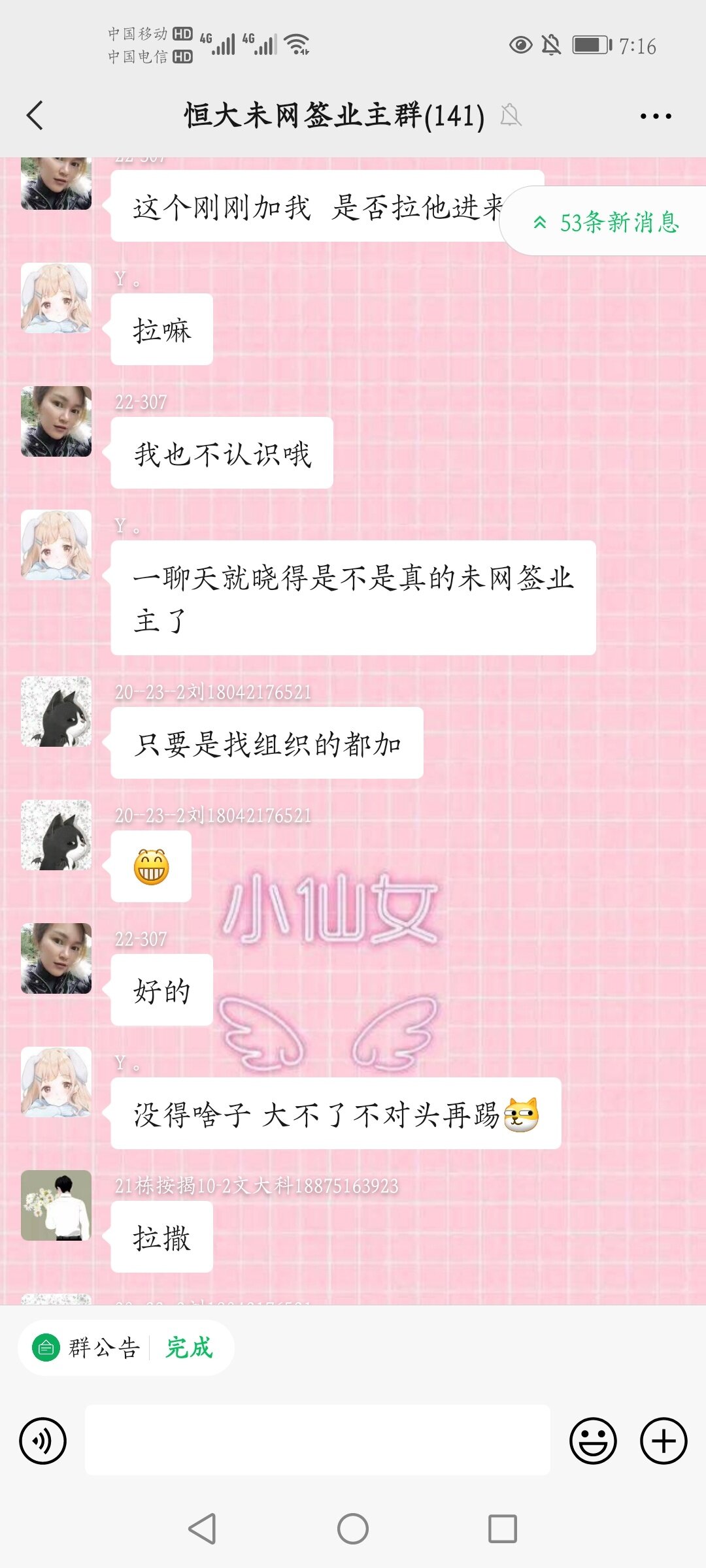The height and width of the screenshot is (1568, 706).
Task: Jump to the 53 new messages
Action: point(607,222)
